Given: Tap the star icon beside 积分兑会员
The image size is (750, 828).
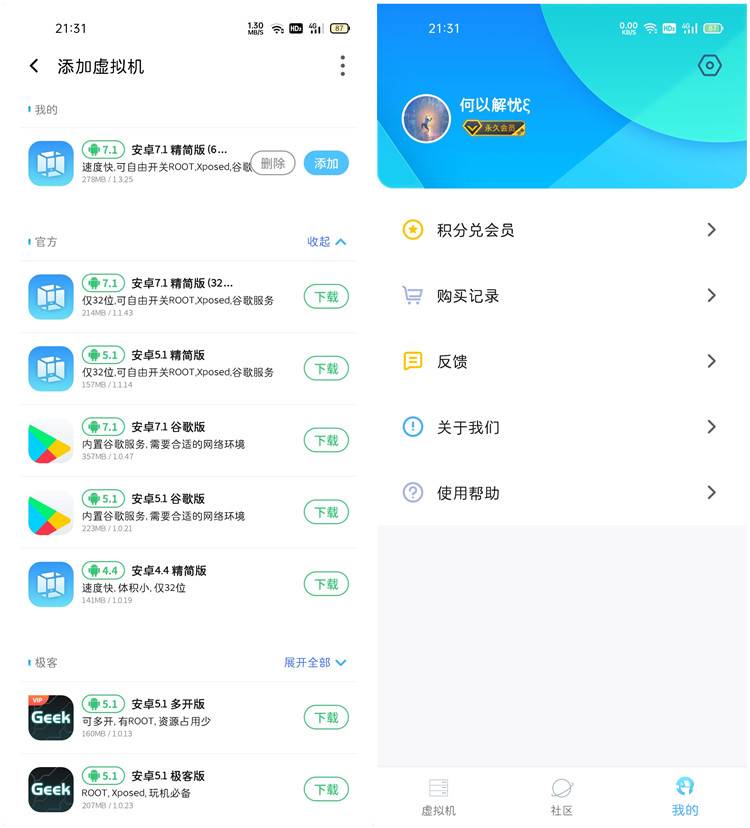Looking at the screenshot, I should point(411,229).
